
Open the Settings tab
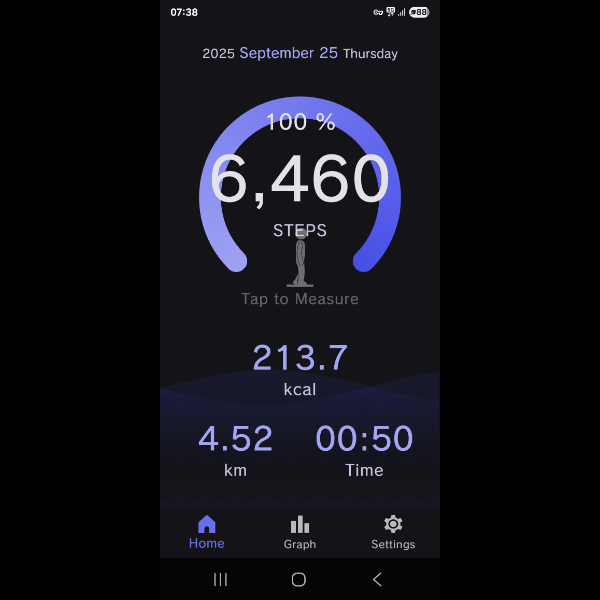[393, 532]
